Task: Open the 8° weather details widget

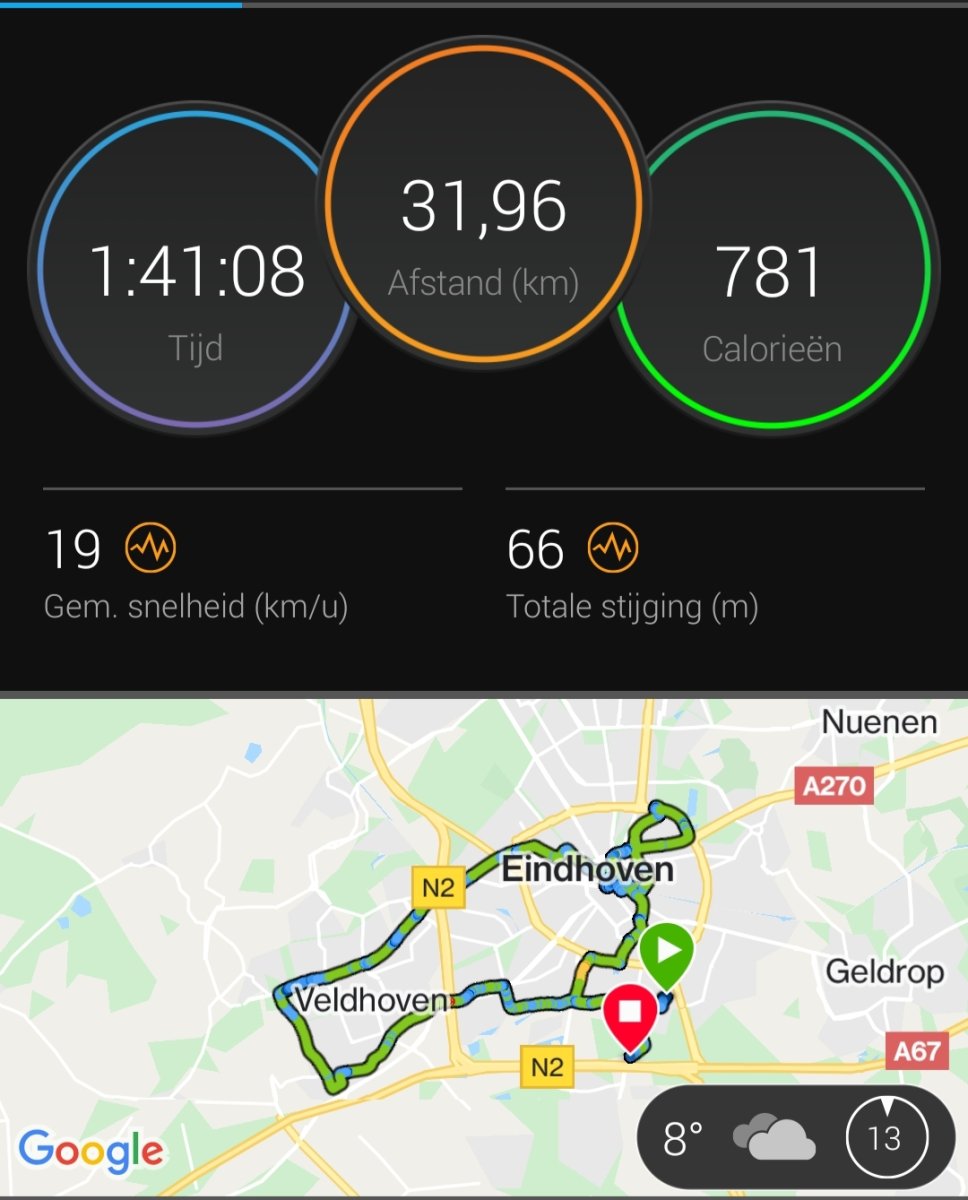Action: point(795,1137)
